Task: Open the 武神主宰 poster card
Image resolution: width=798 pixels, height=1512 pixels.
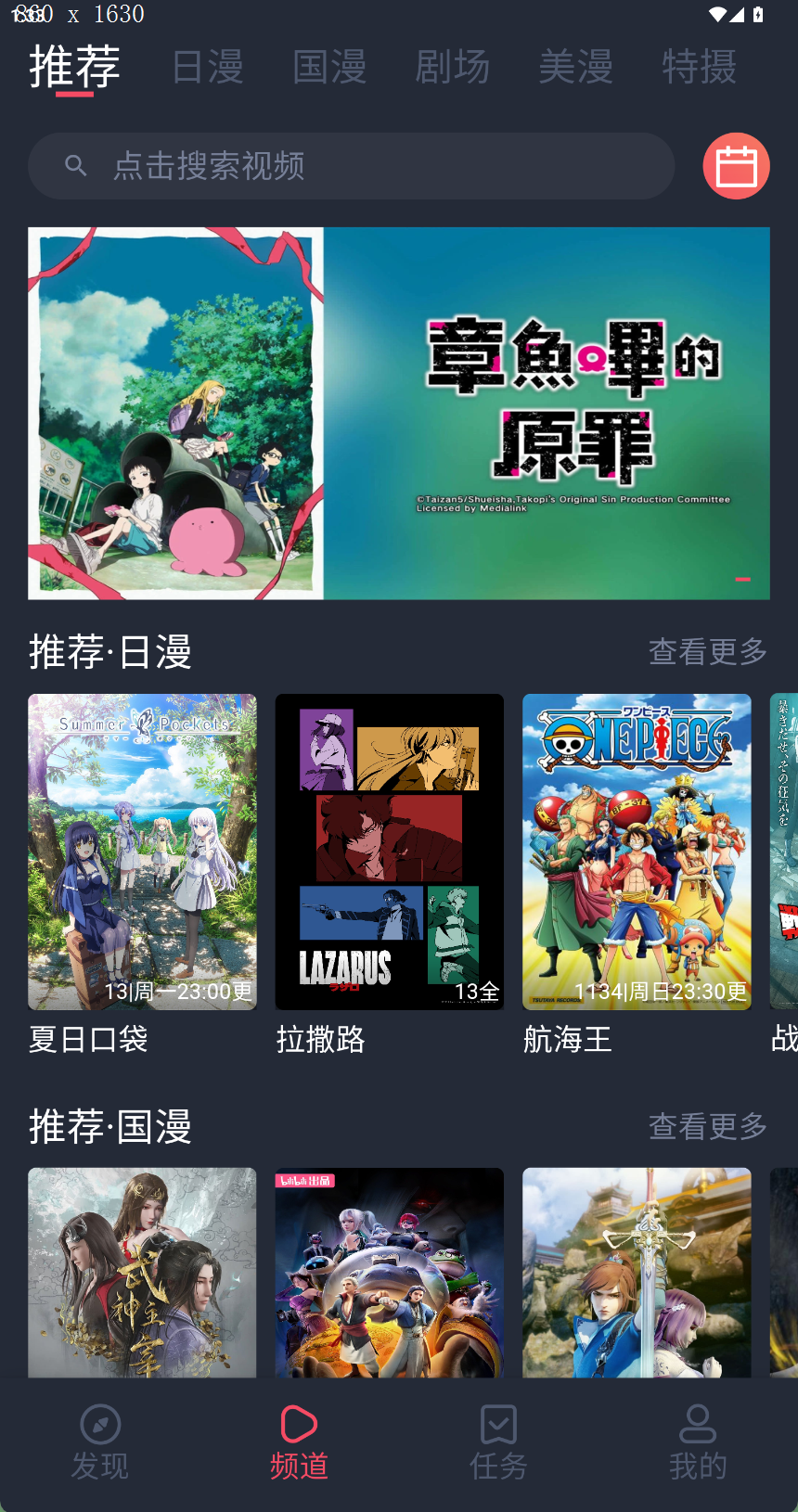Action: (142, 1272)
